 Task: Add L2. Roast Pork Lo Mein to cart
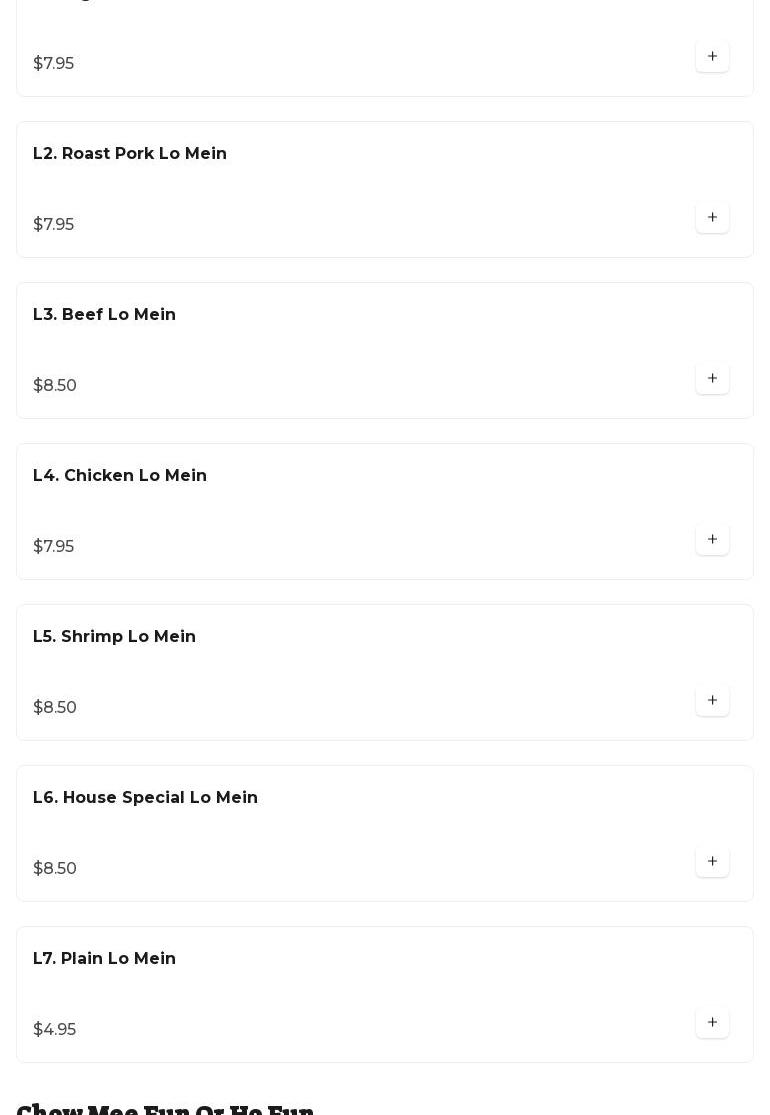(x=712, y=218)
